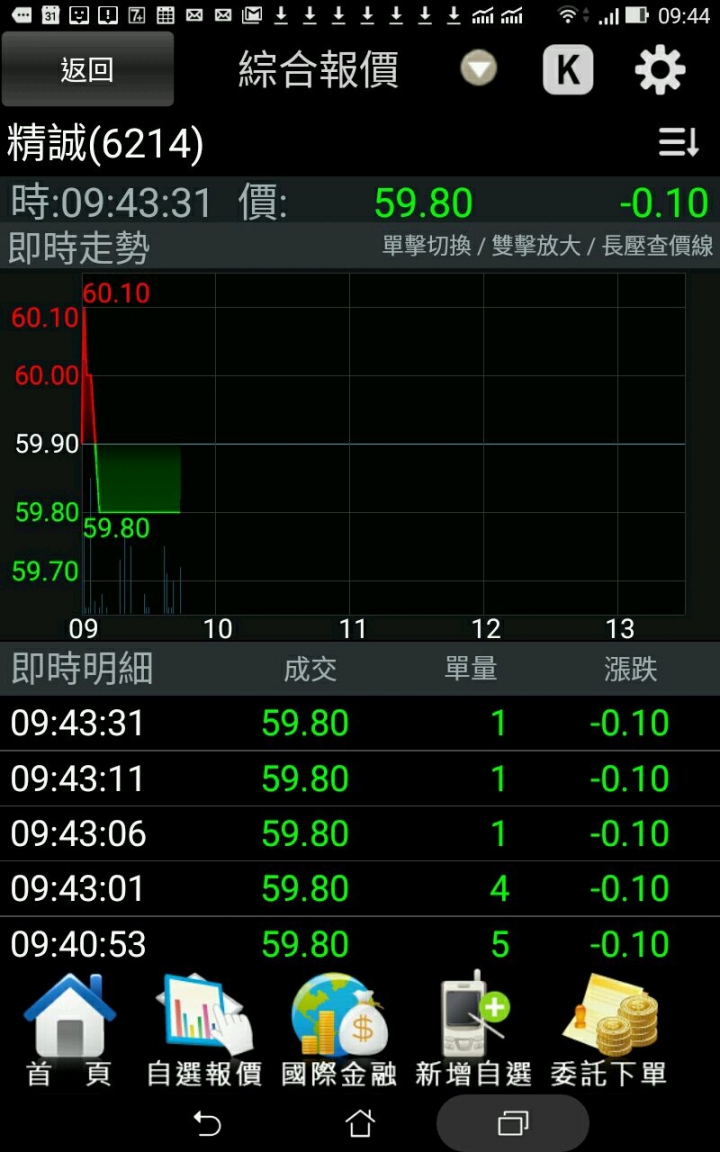Open the system recent apps button
This screenshot has width=720, height=1152.
pyautogui.click(x=512, y=1124)
